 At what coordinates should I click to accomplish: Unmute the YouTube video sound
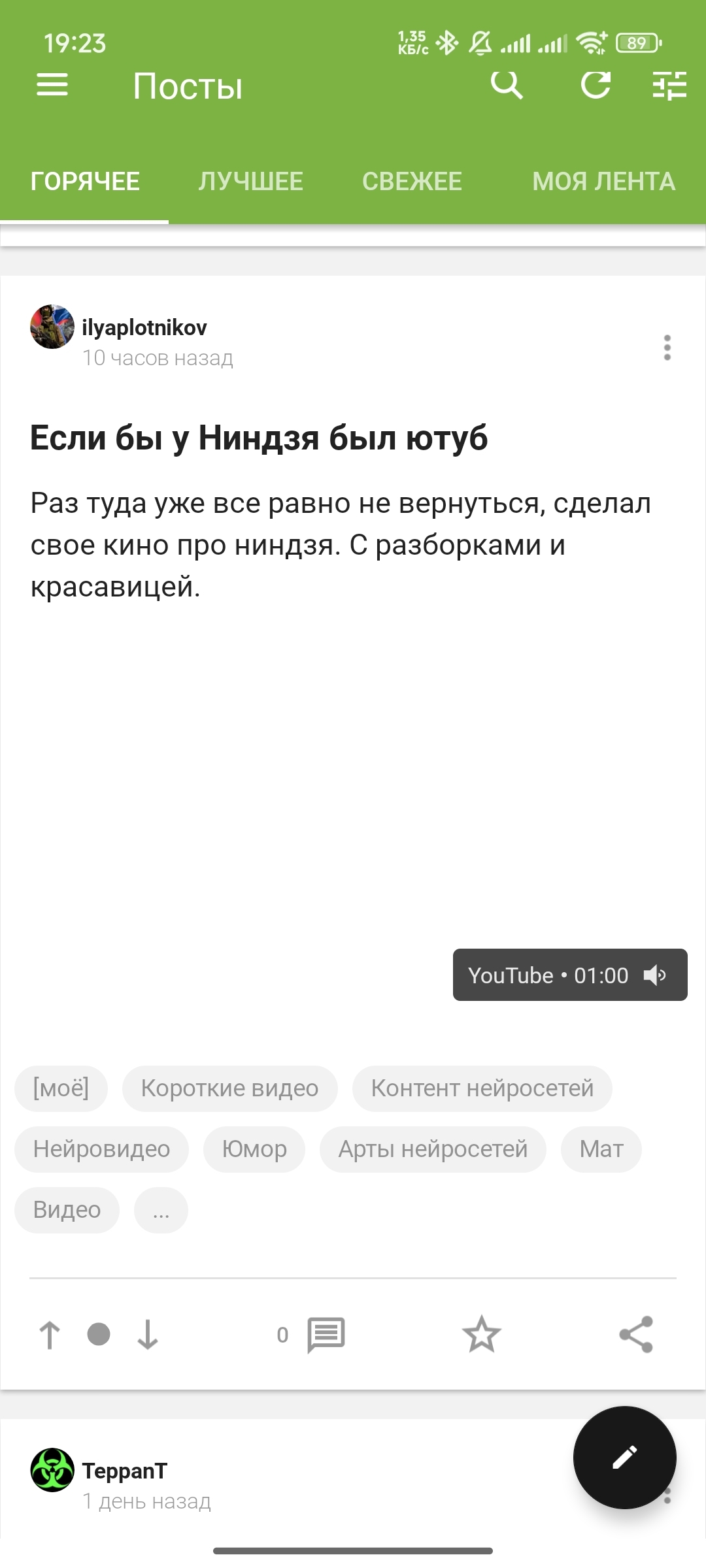point(655,975)
